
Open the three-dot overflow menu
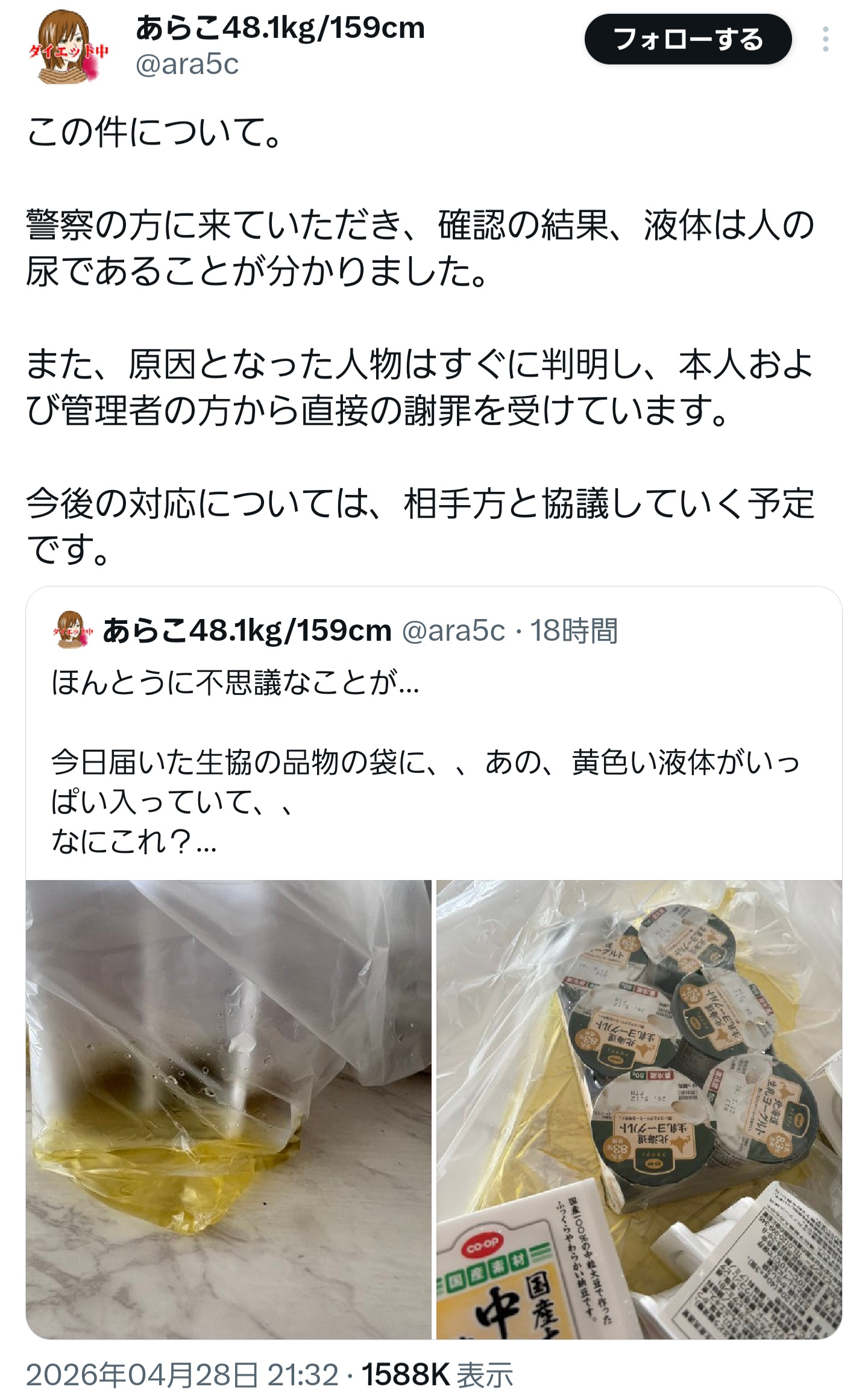(825, 40)
